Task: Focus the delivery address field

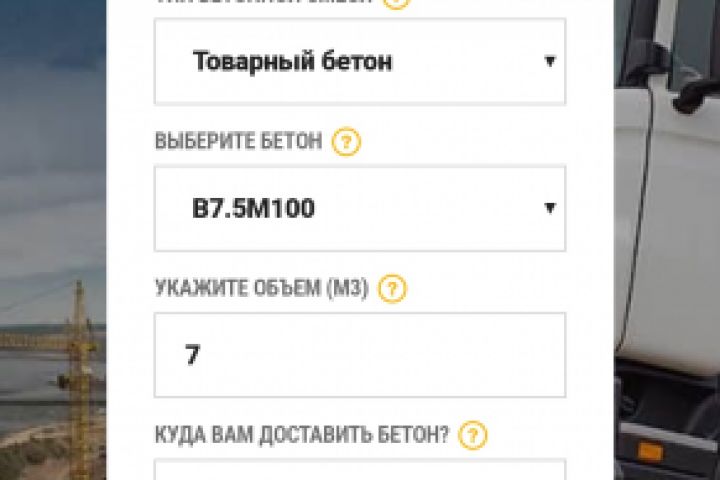Action: [360, 470]
